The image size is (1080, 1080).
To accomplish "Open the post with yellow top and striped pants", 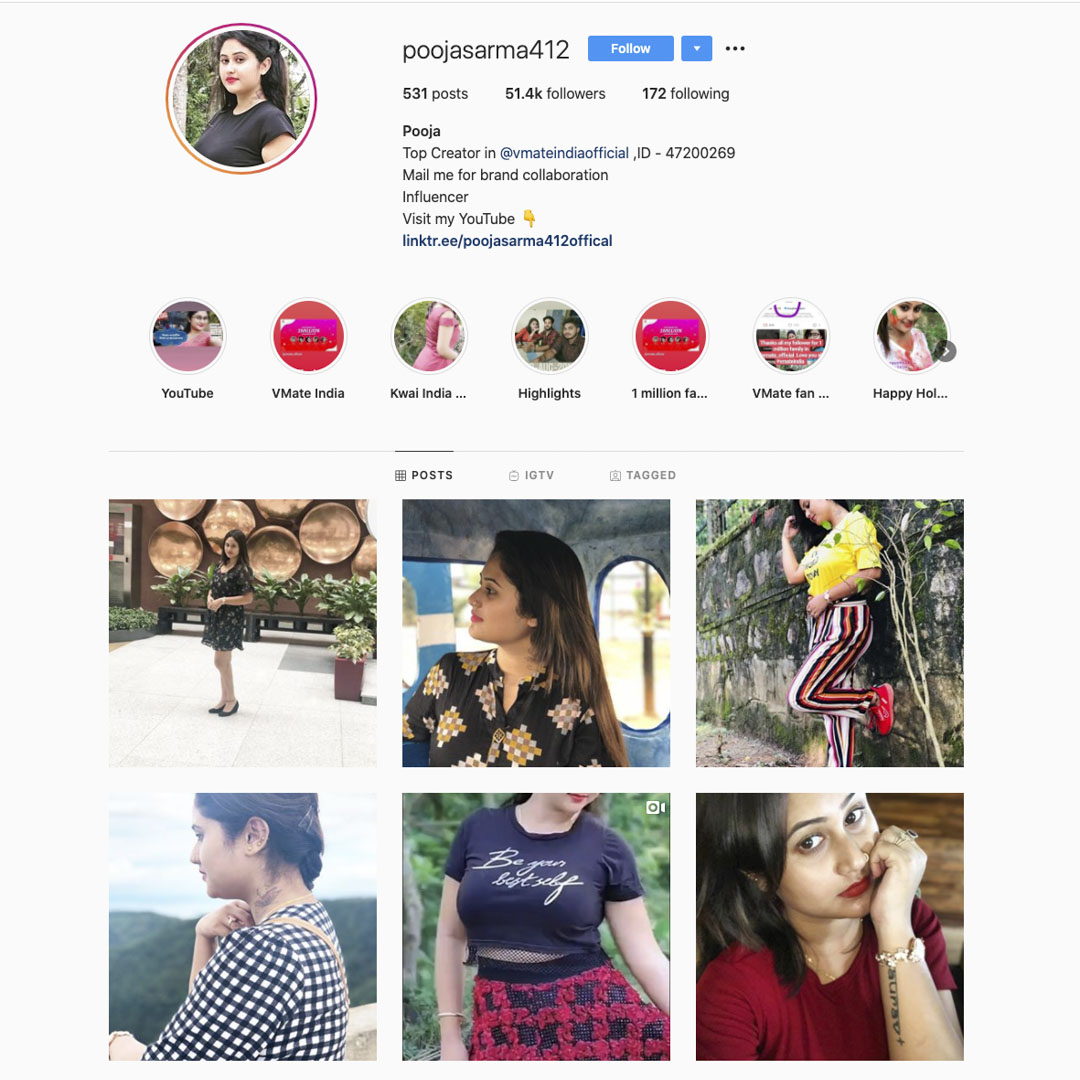I will [829, 633].
